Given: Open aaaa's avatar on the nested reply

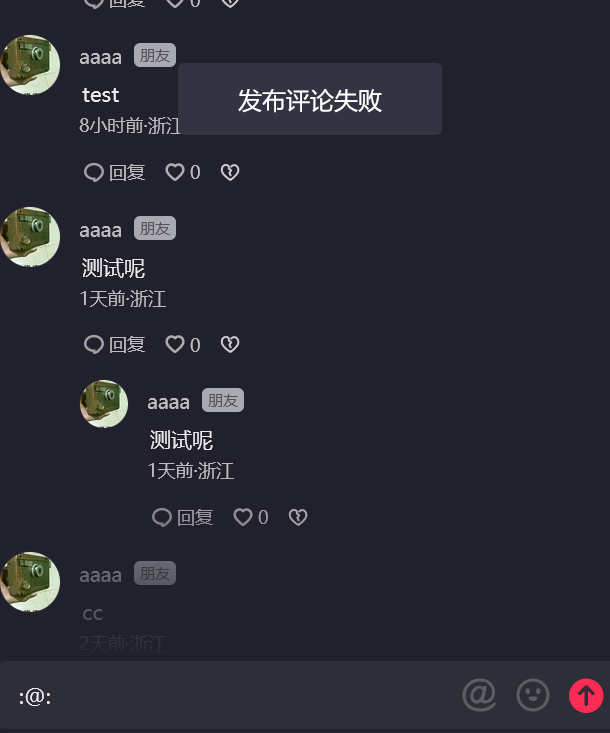Looking at the screenshot, I should [x=104, y=404].
